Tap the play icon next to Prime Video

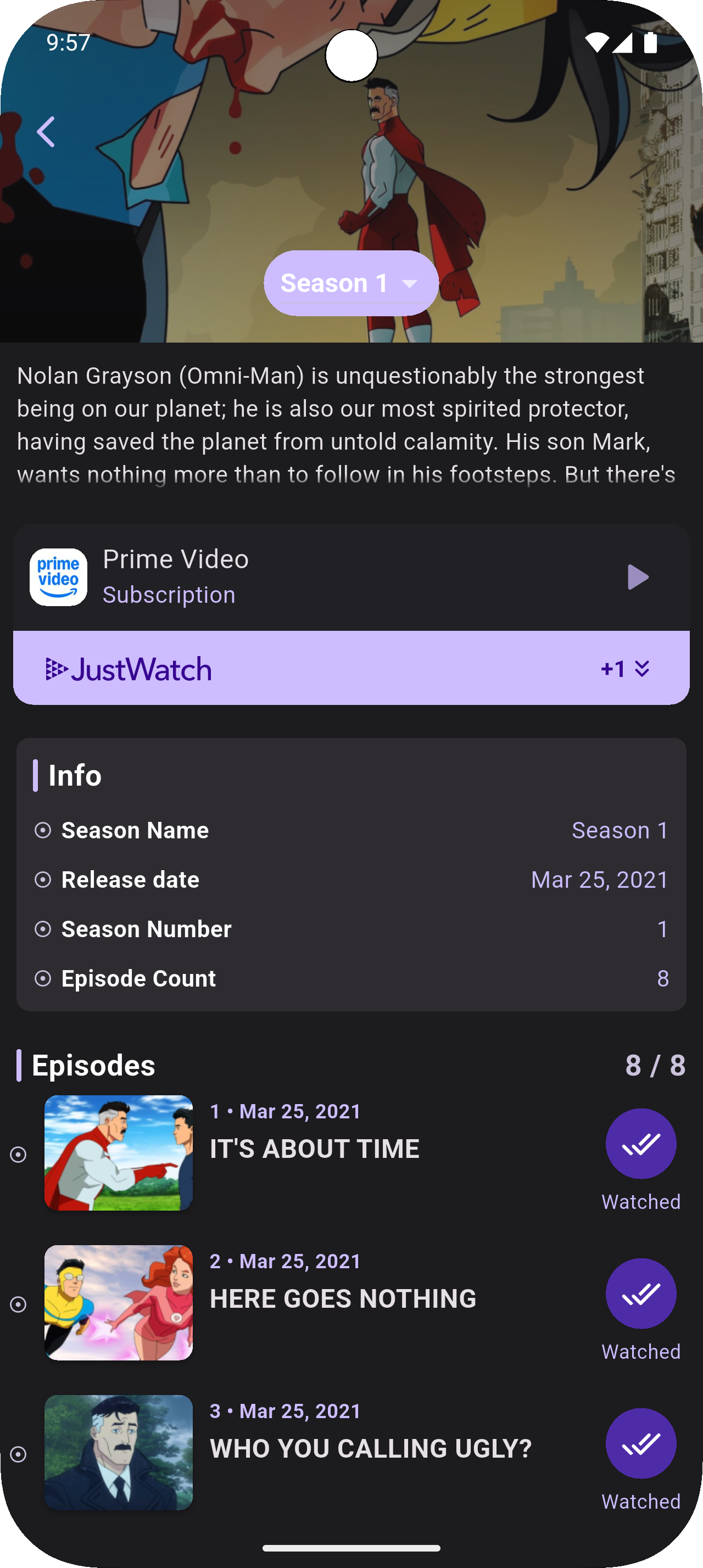pos(638,577)
